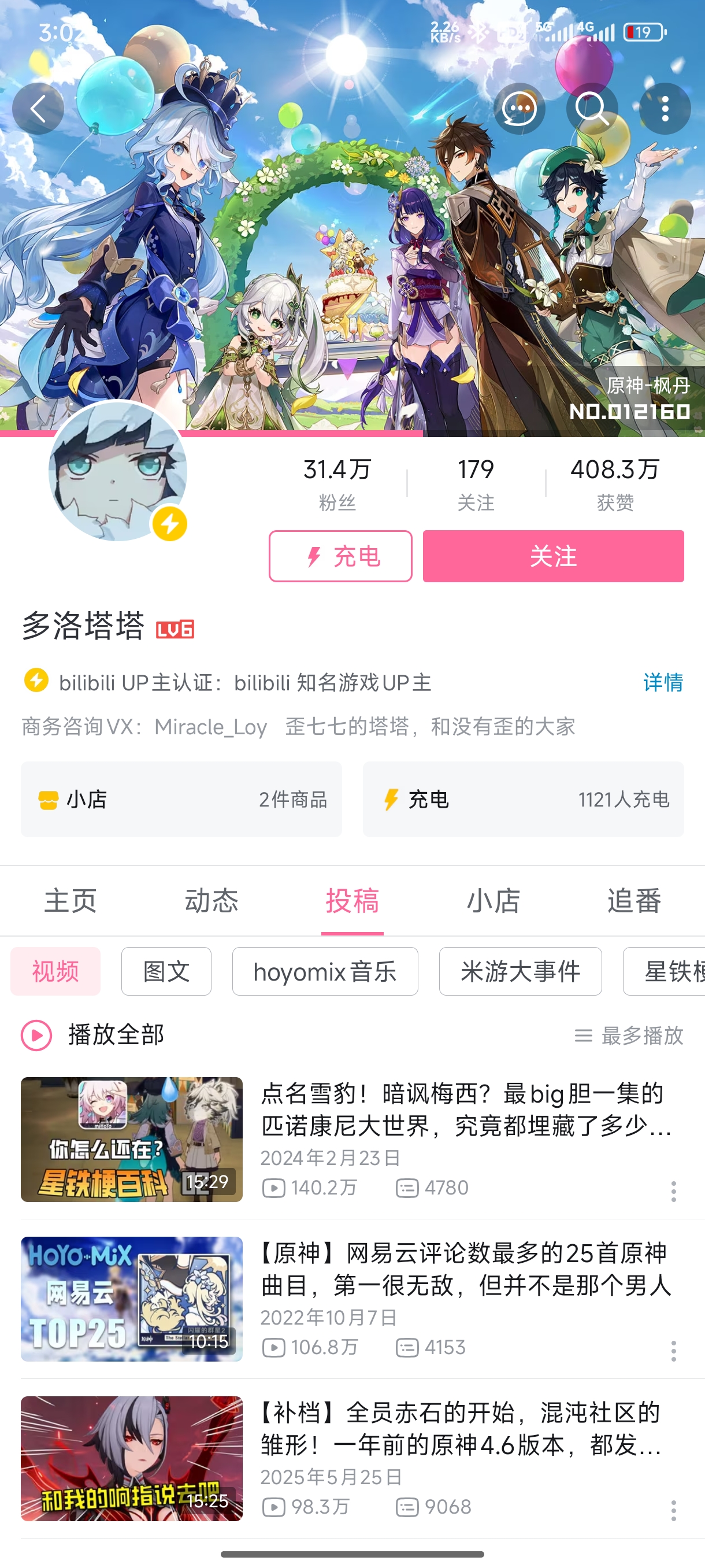Open the top-right overflow menu

[x=665, y=109]
